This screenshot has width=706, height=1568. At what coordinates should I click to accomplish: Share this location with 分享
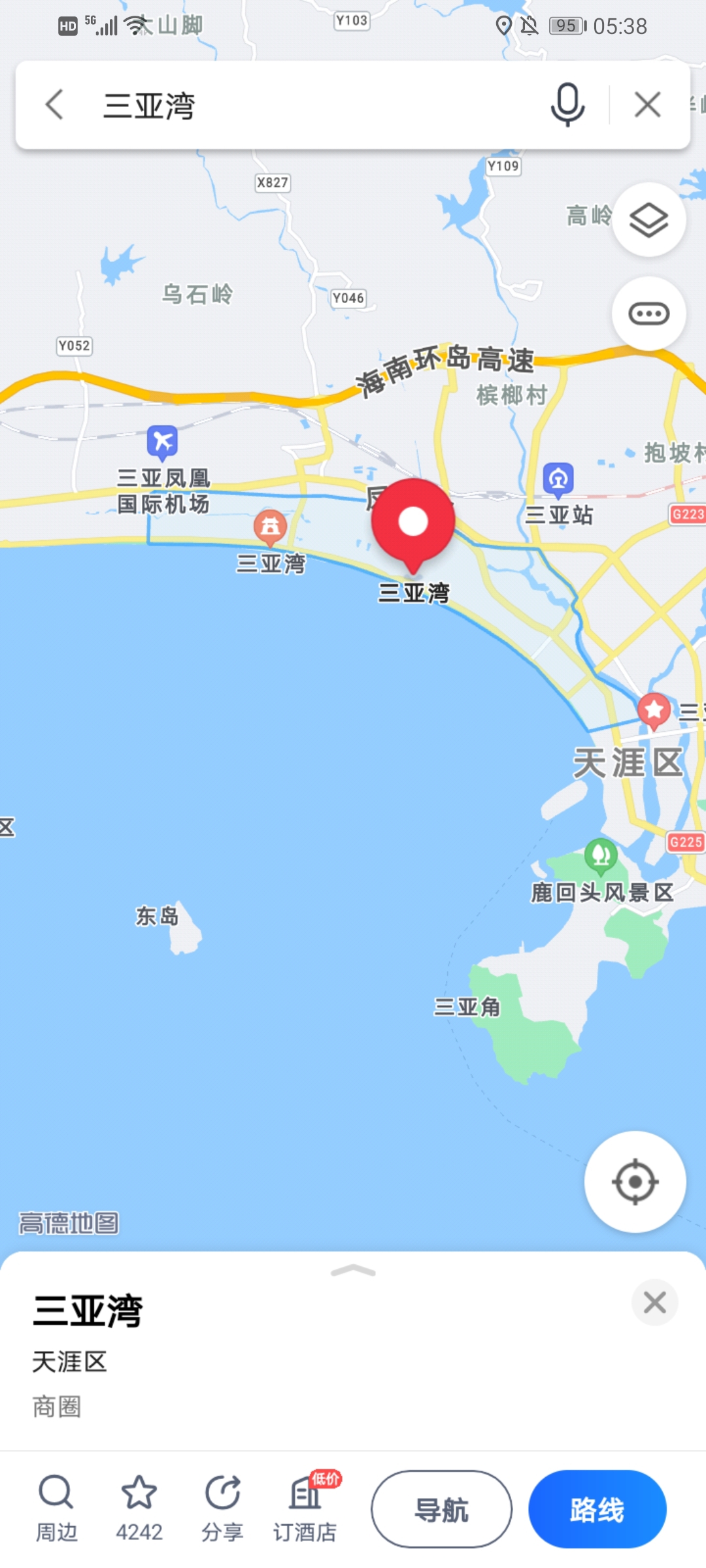[222, 1508]
